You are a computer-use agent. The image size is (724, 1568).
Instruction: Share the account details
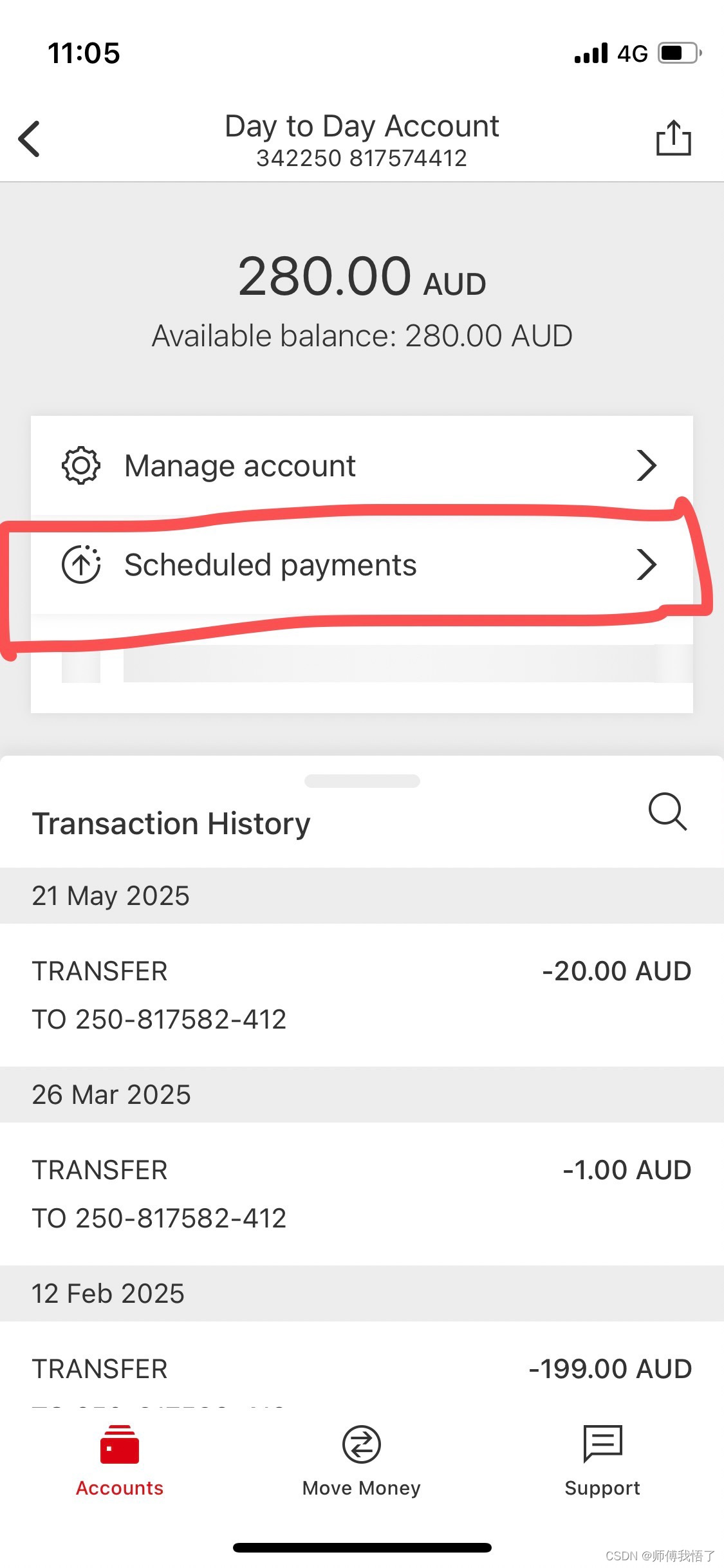click(673, 138)
